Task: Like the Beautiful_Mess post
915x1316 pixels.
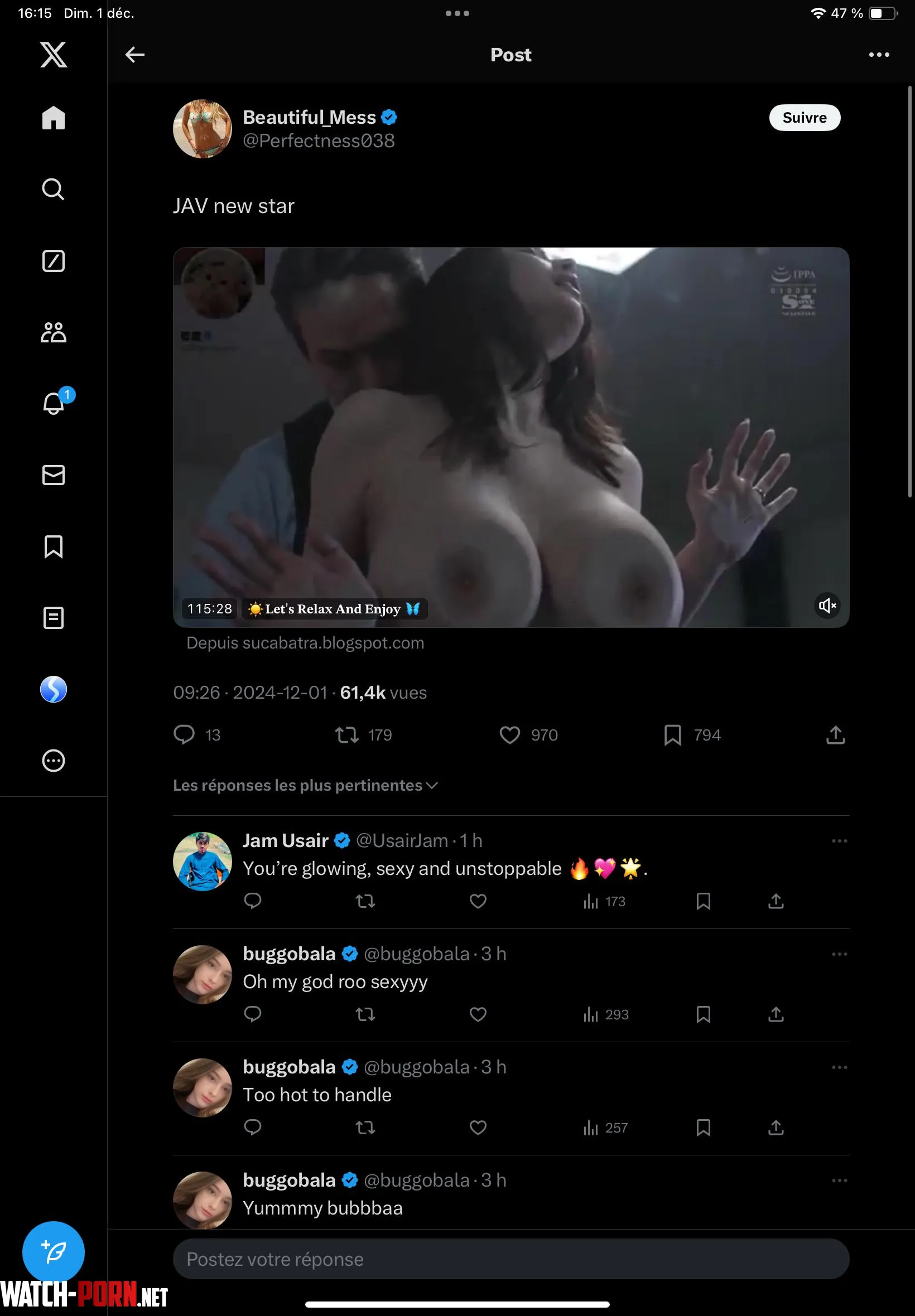Action: 509,735
